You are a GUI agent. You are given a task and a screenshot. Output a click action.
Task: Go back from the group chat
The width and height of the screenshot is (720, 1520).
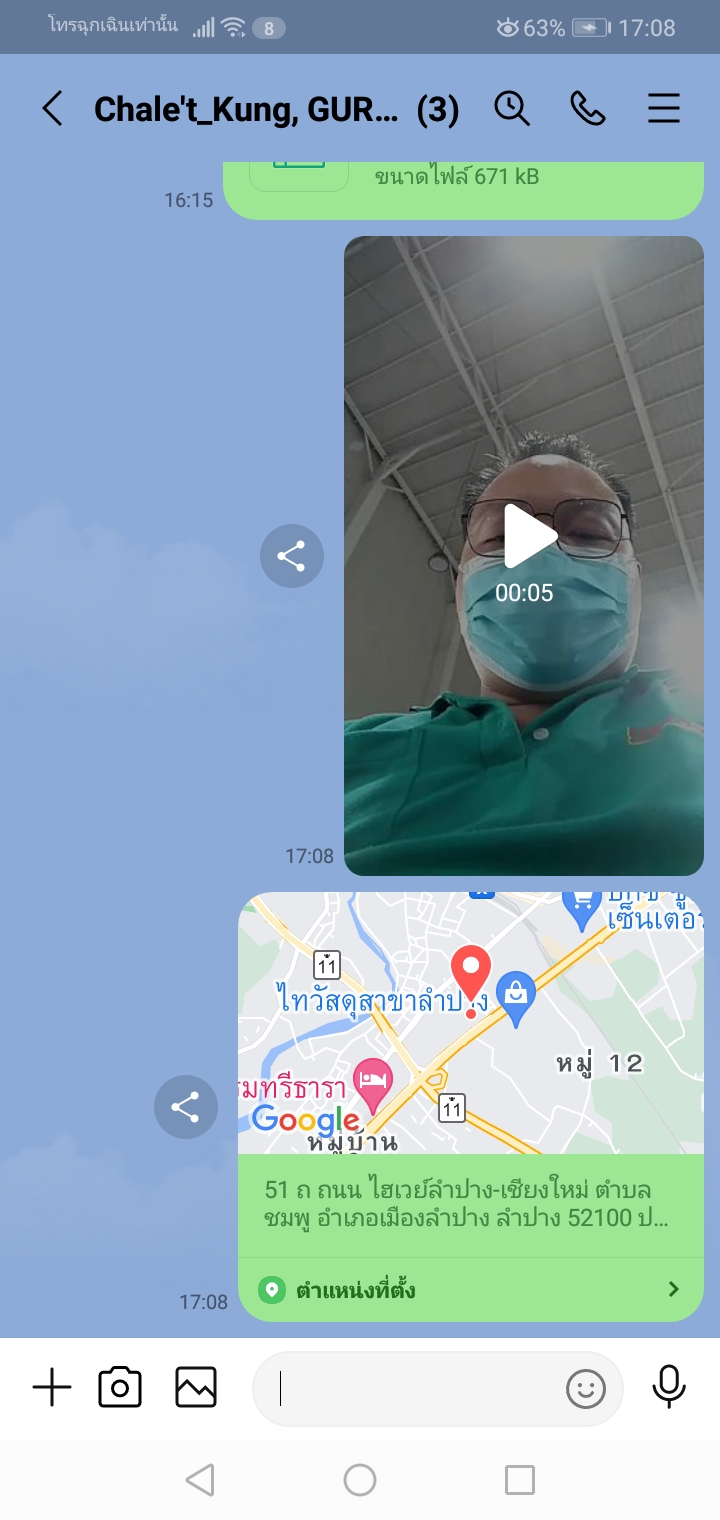pyautogui.click(x=53, y=109)
